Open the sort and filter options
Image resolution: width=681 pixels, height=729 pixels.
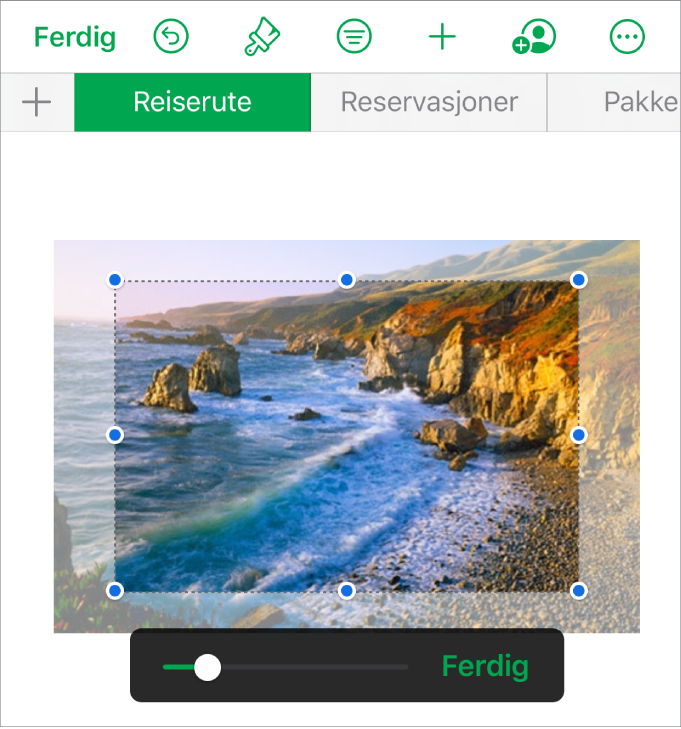point(353,38)
